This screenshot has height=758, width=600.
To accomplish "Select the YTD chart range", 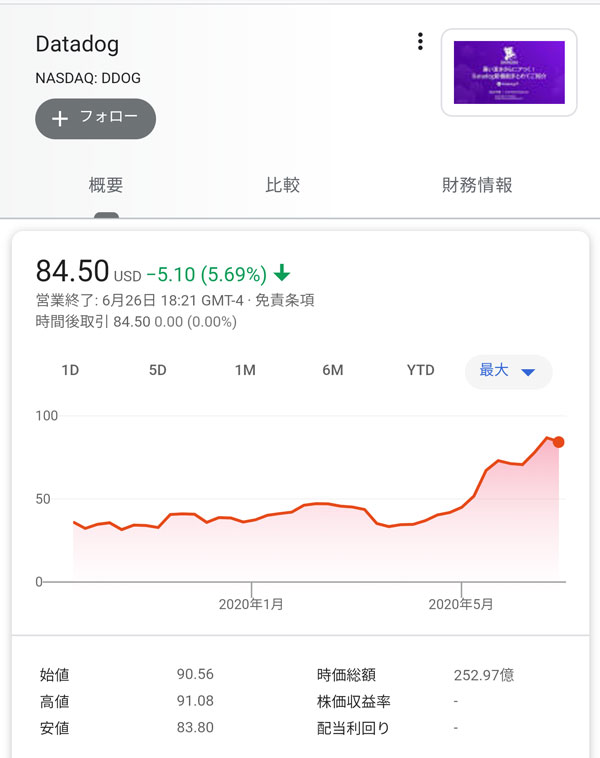I will (x=421, y=370).
